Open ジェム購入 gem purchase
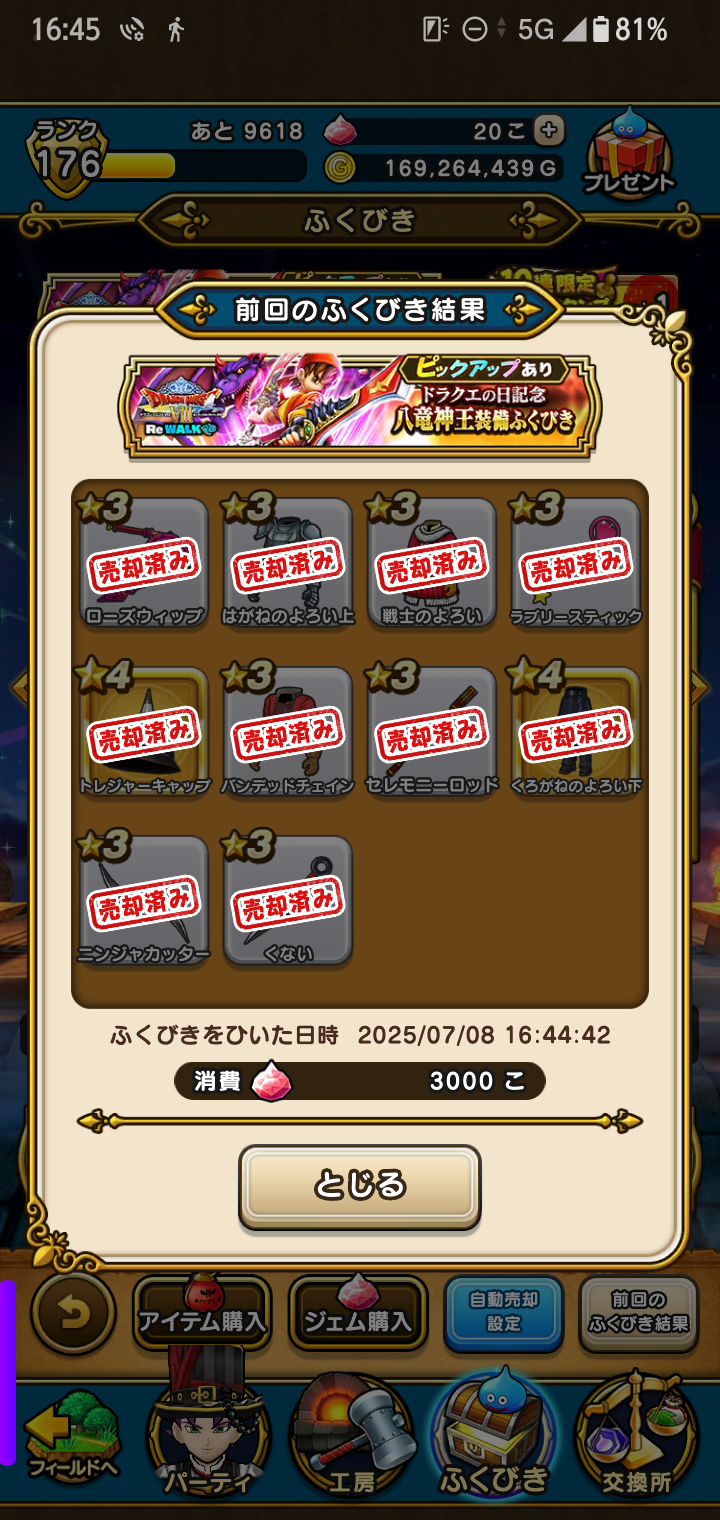Image resolution: width=720 pixels, height=1520 pixels. pos(358,1313)
